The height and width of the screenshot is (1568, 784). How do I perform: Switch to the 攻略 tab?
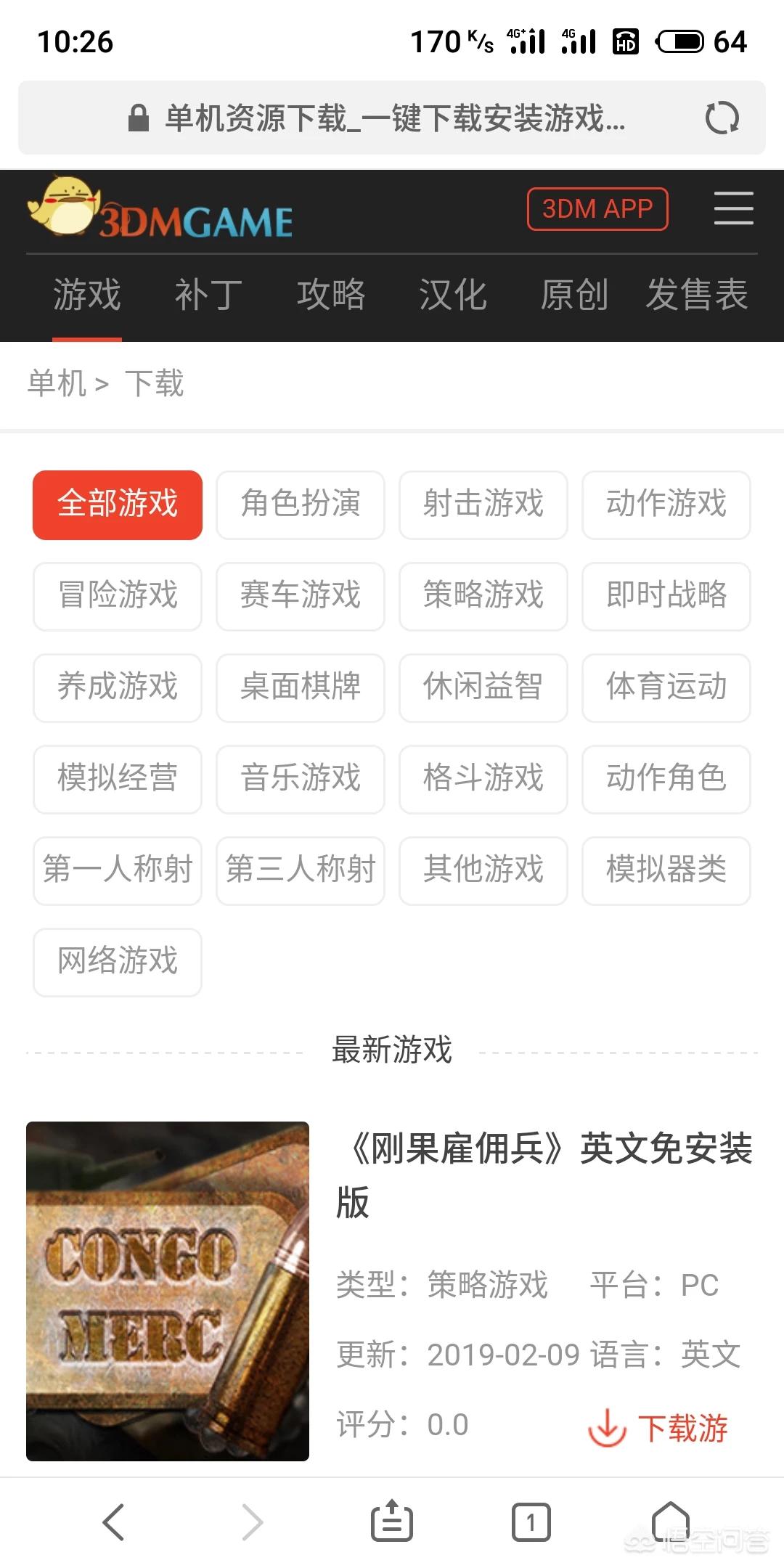(330, 295)
